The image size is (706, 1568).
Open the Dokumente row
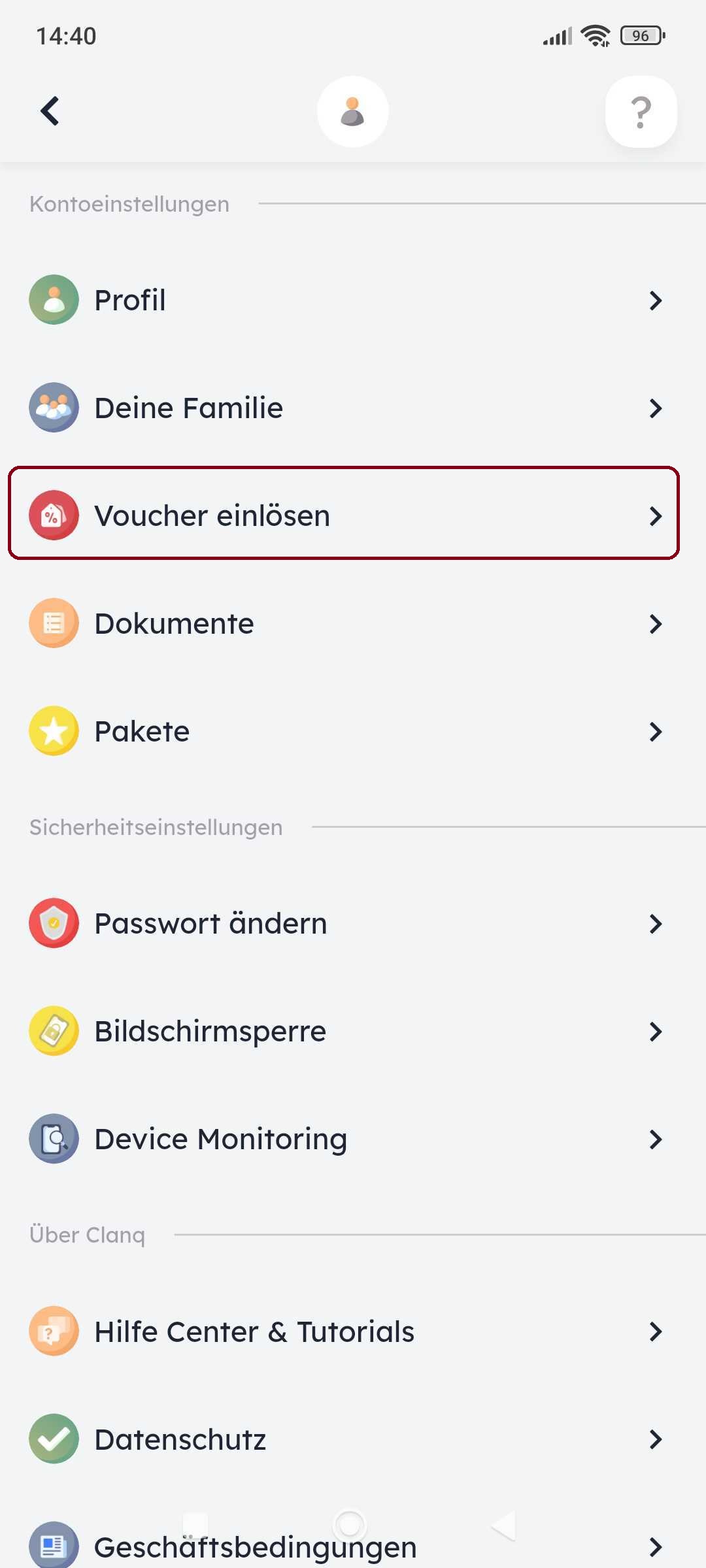(x=353, y=623)
